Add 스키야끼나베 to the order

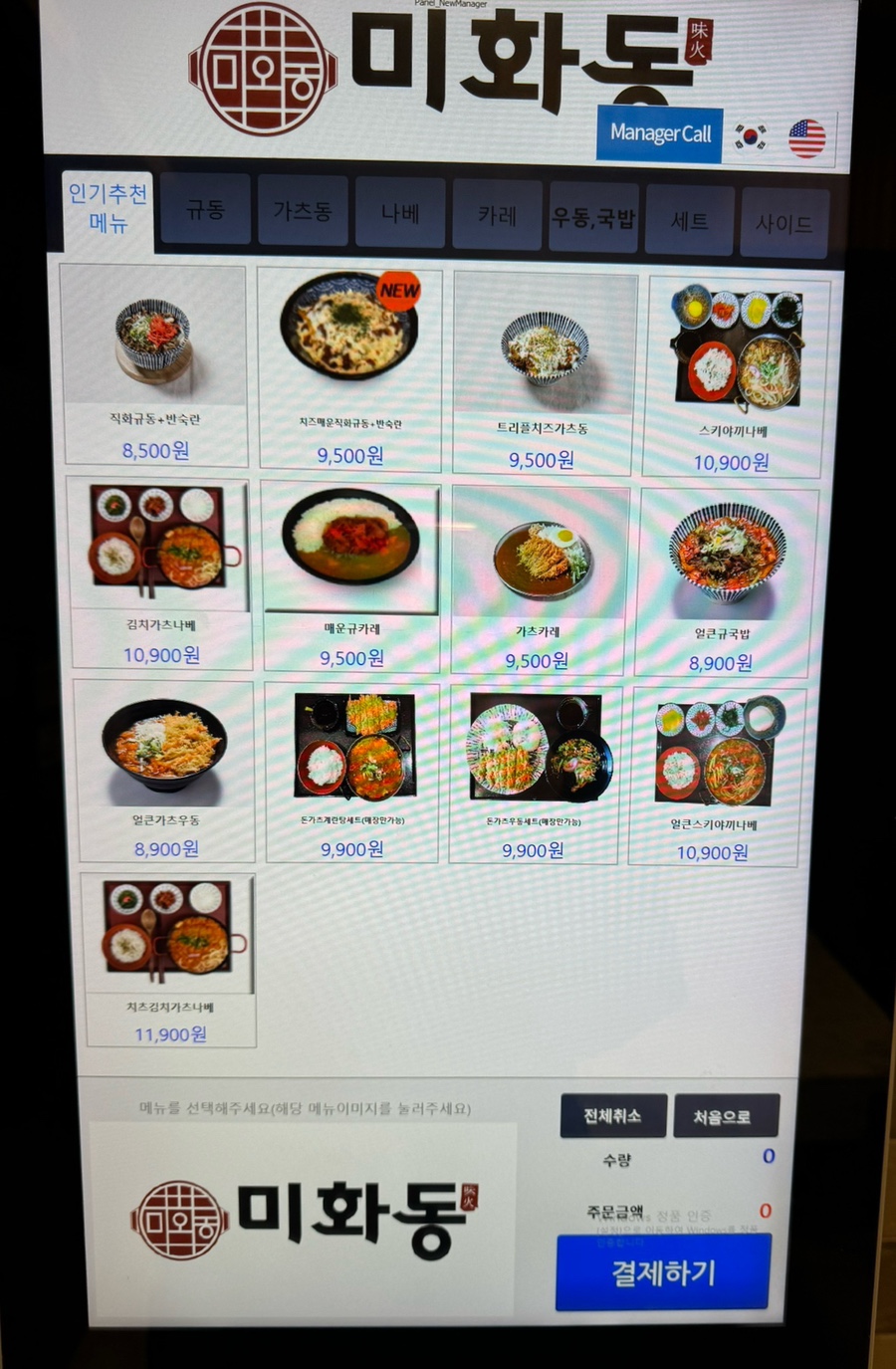pyautogui.click(x=734, y=376)
